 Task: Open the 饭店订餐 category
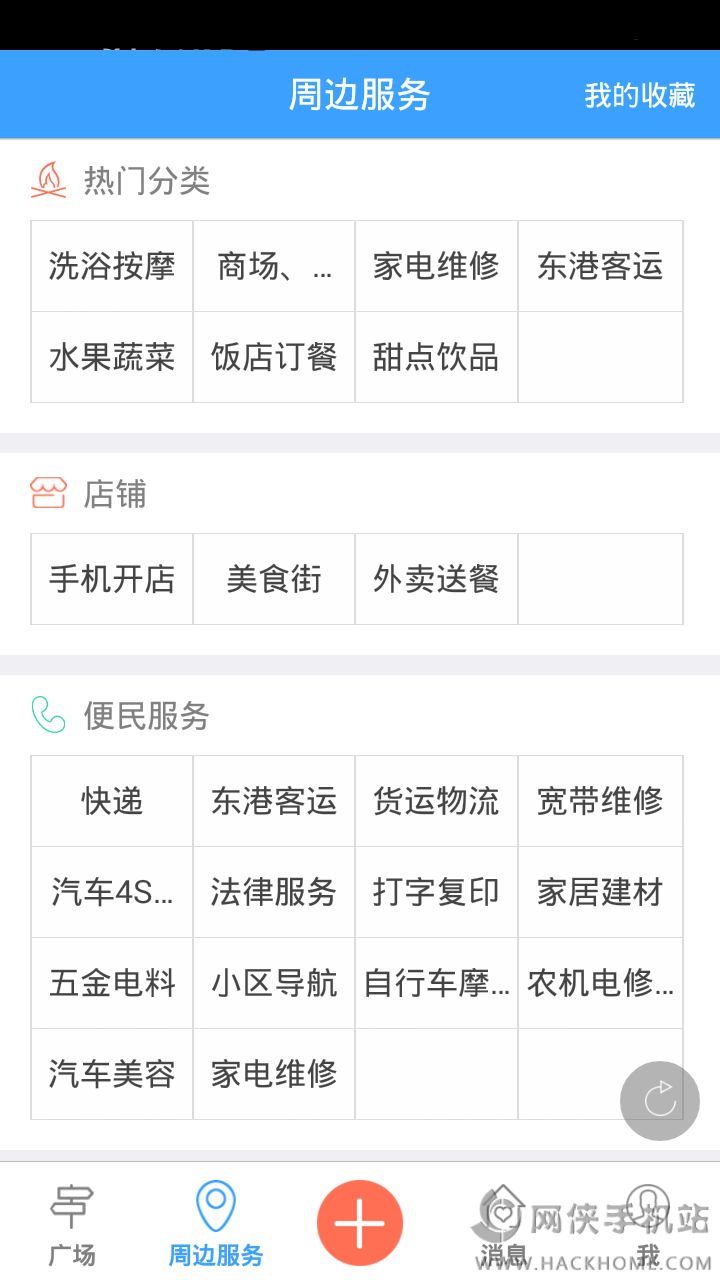point(274,357)
